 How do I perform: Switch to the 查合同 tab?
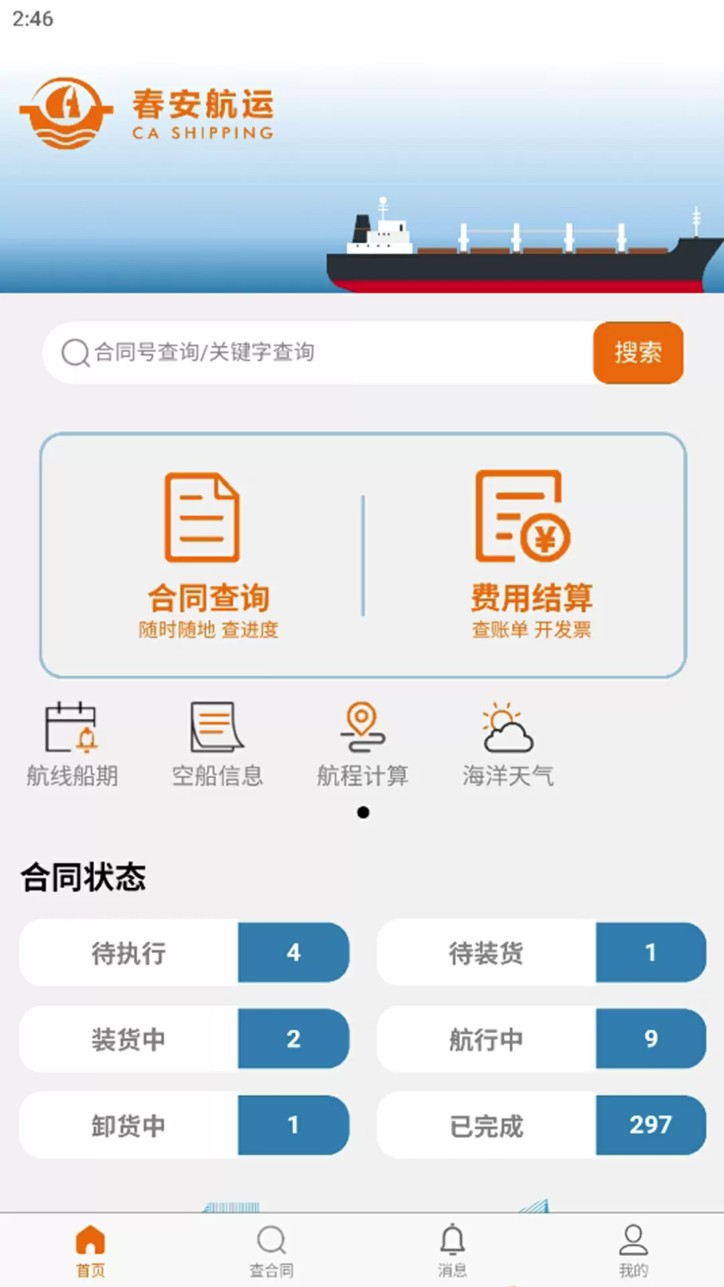pyautogui.click(x=271, y=1245)
